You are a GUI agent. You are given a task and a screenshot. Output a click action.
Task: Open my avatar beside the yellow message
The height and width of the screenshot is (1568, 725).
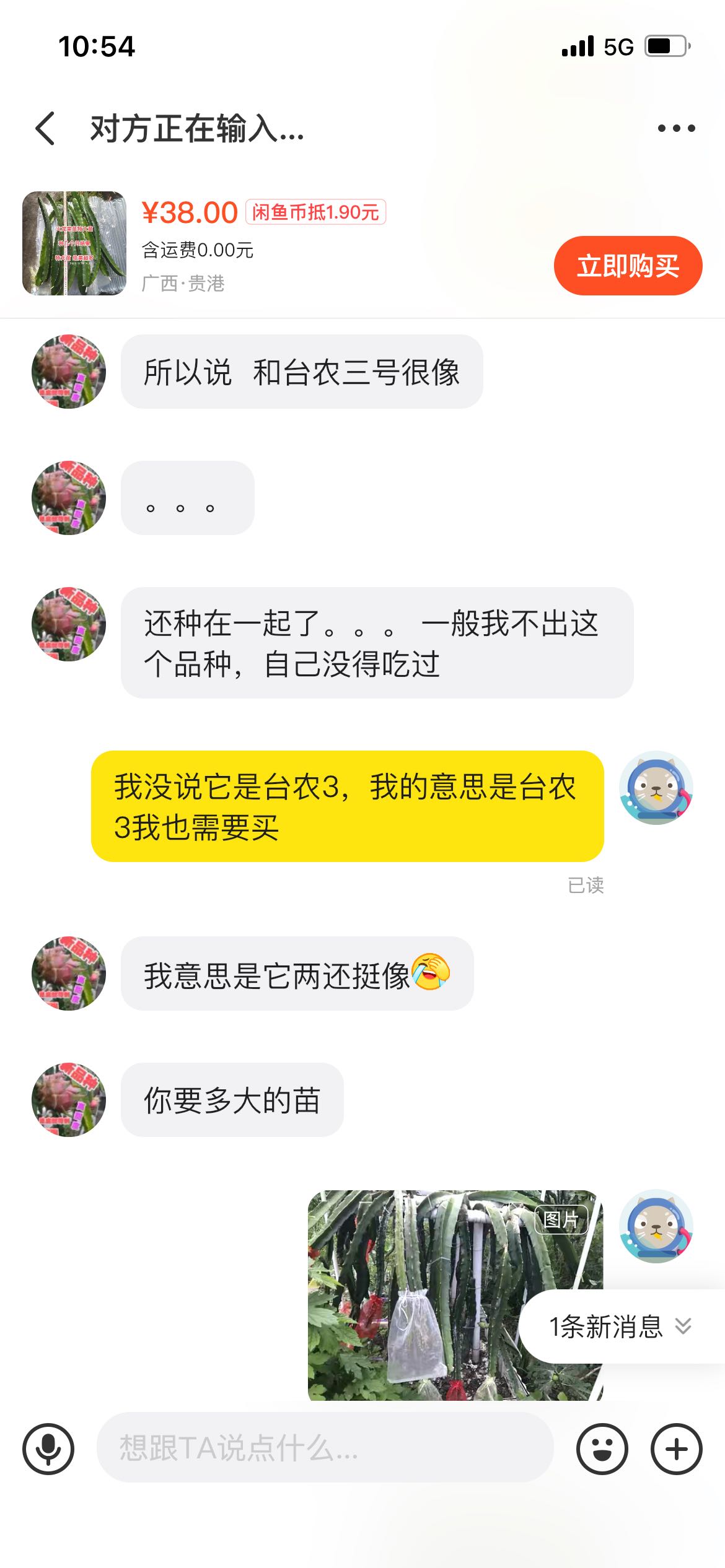(x=656, y=788)
